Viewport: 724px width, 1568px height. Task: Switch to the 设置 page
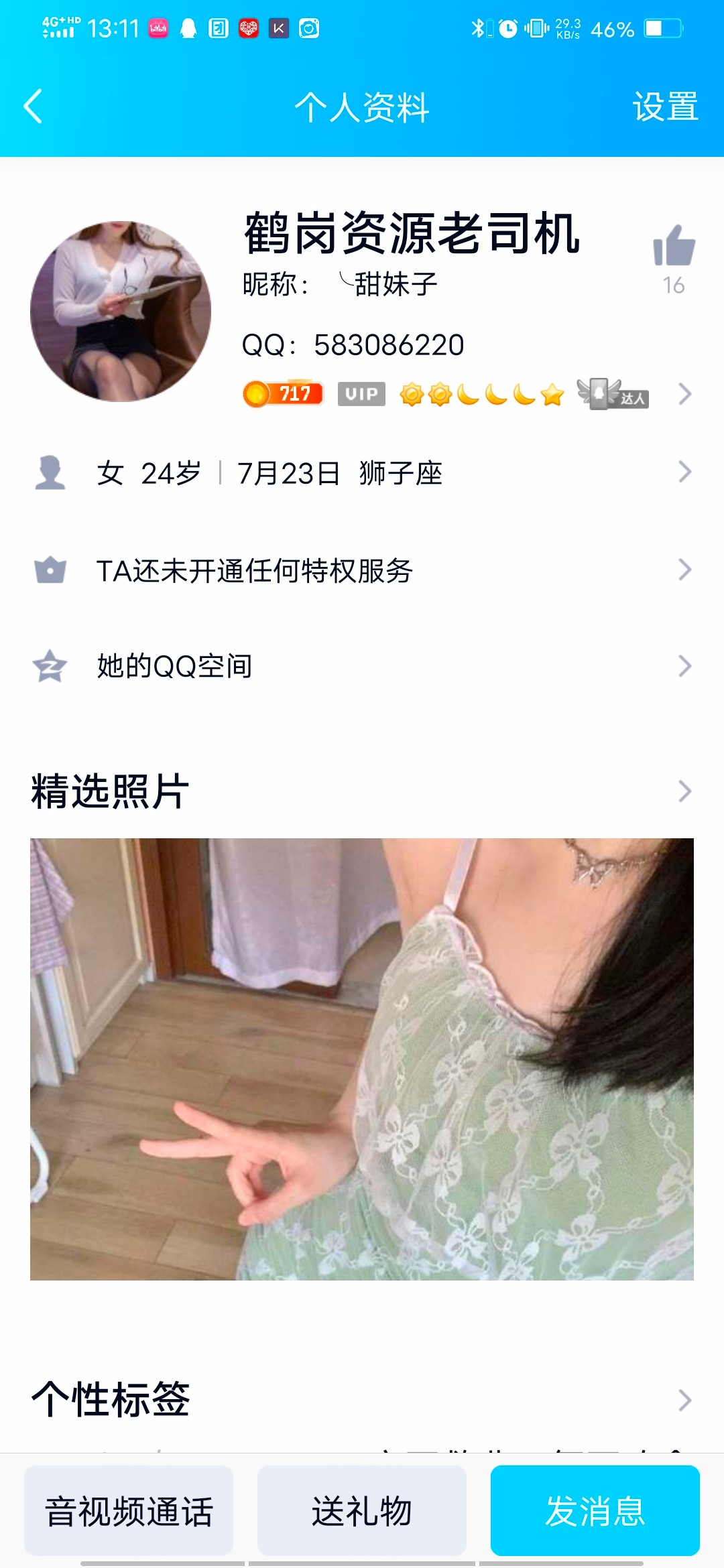665,106
